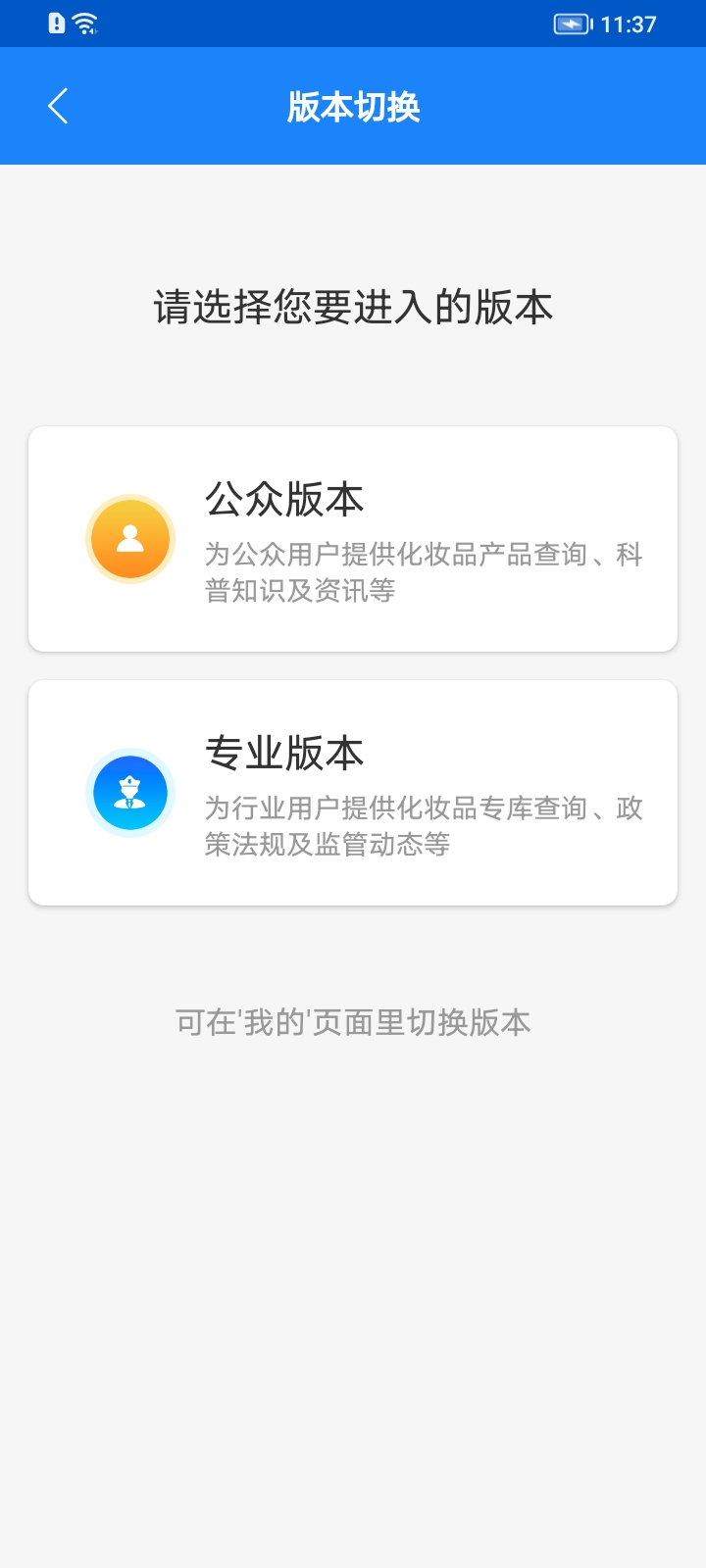
Task: Tap the description under 专业版本
Action: point(422,828)
